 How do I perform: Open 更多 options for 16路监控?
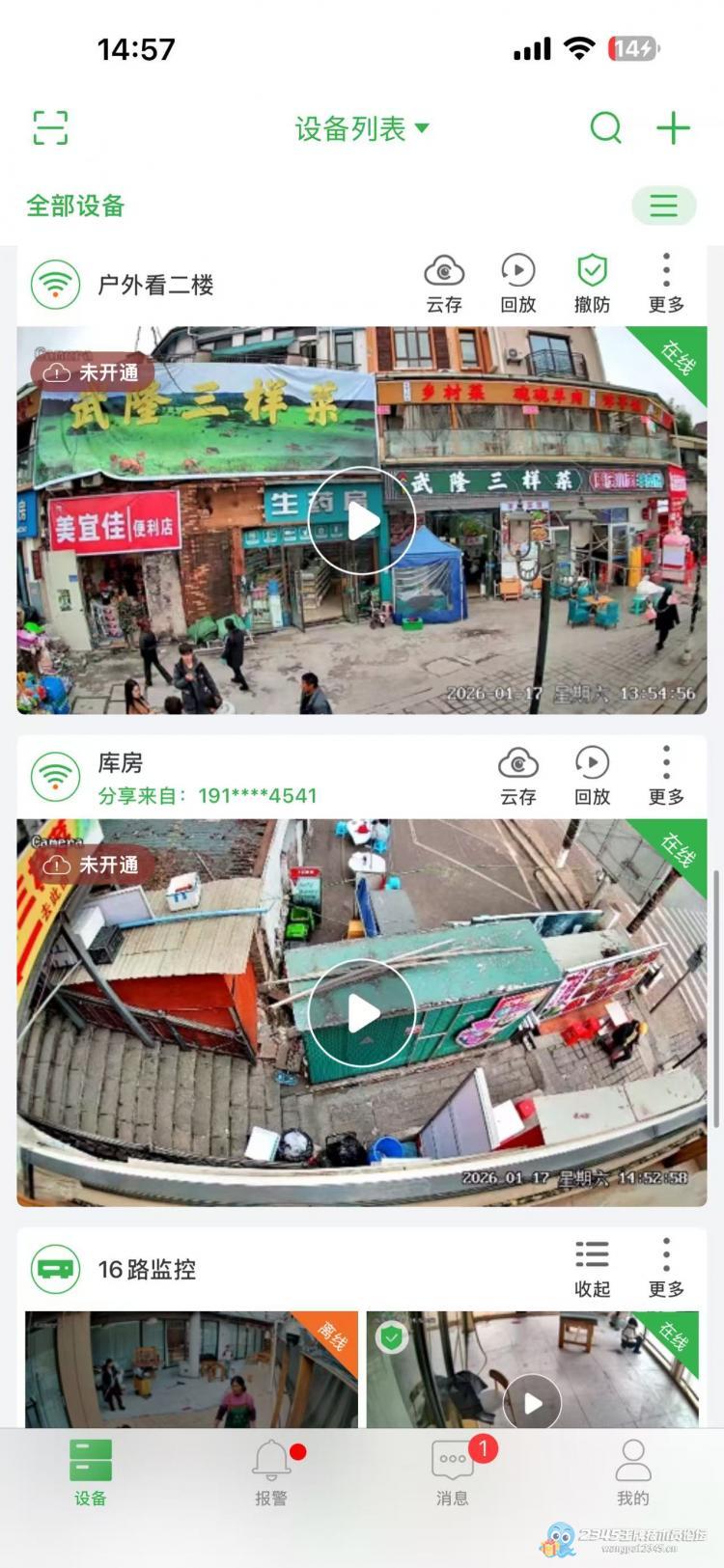(x=666, y=1267)
